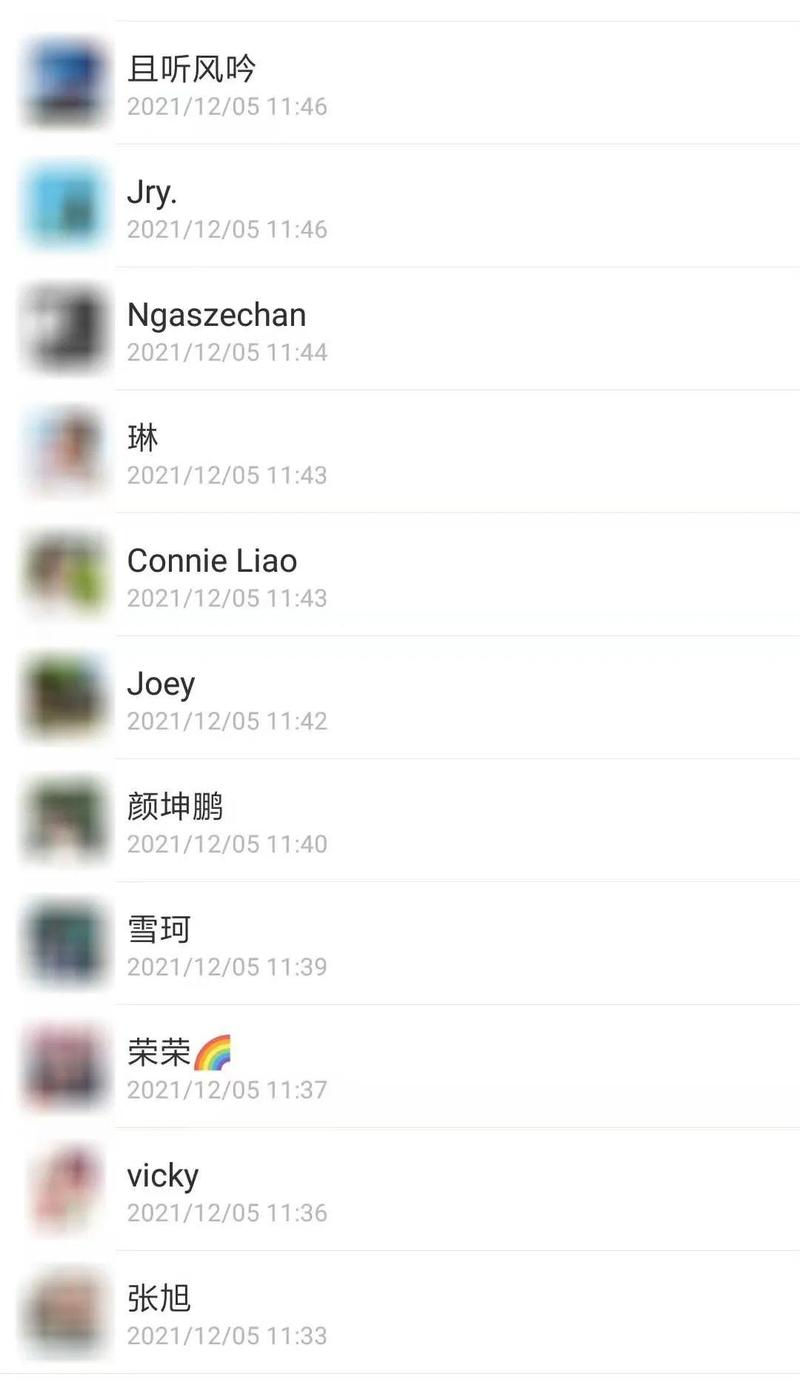800x1385 pixels.
Task: Open the row for 张旭
Action: 400,1314
